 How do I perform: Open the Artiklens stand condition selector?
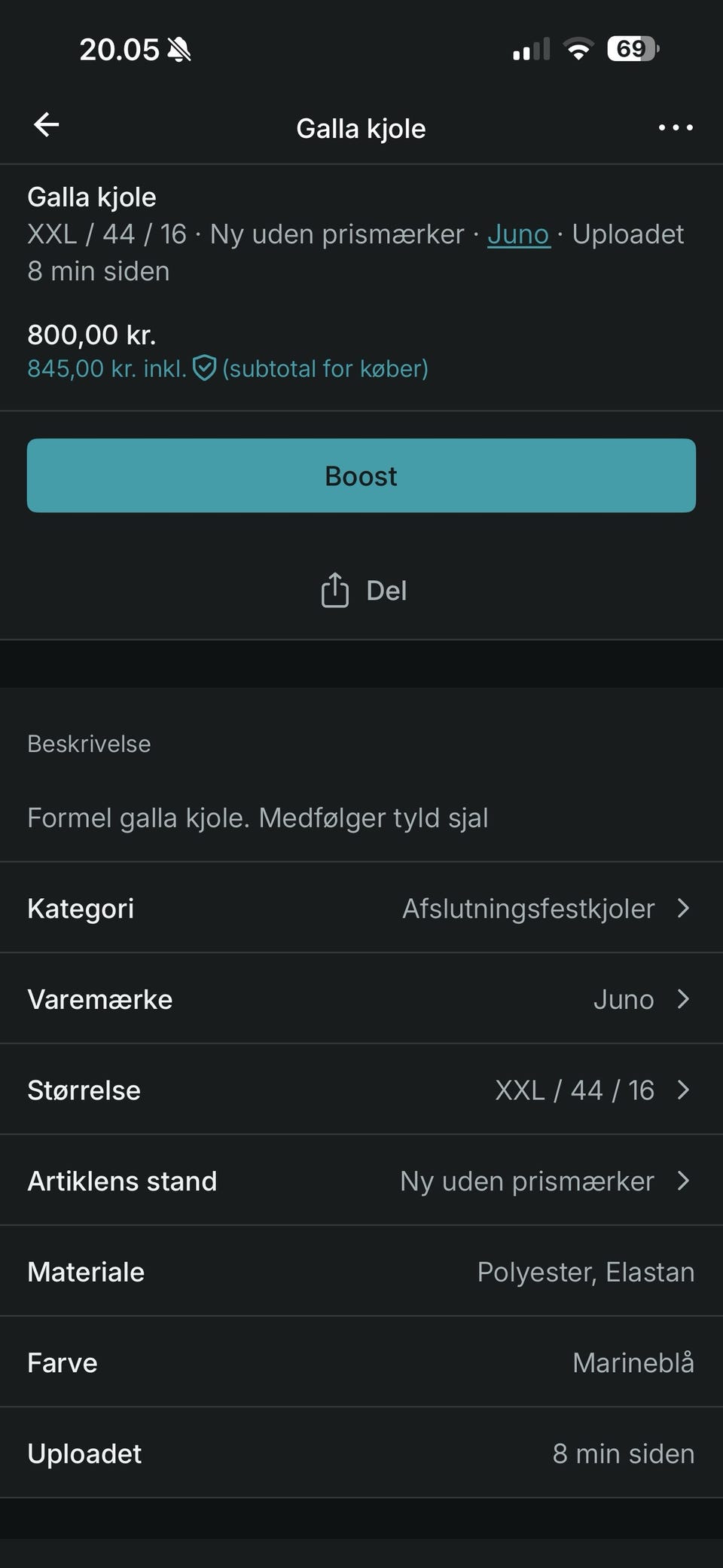(684, 1181)
